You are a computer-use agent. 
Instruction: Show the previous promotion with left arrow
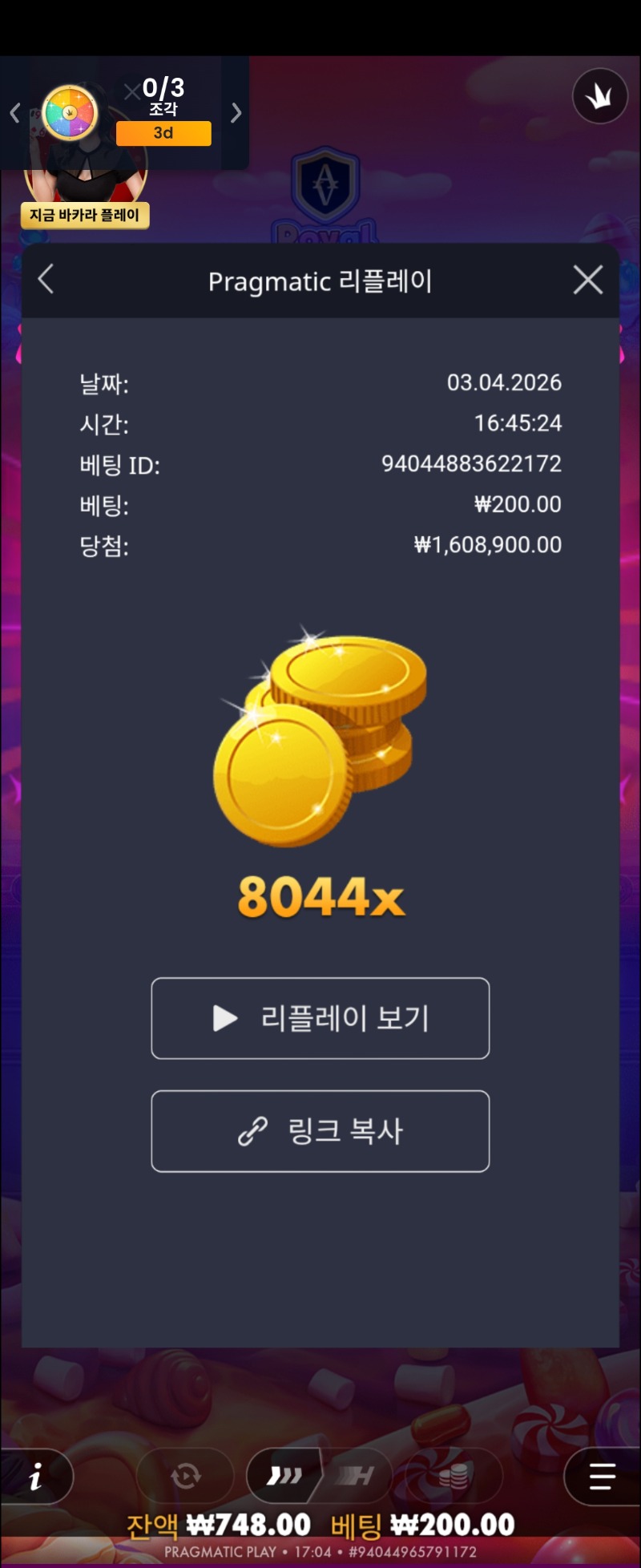[14, 113]
